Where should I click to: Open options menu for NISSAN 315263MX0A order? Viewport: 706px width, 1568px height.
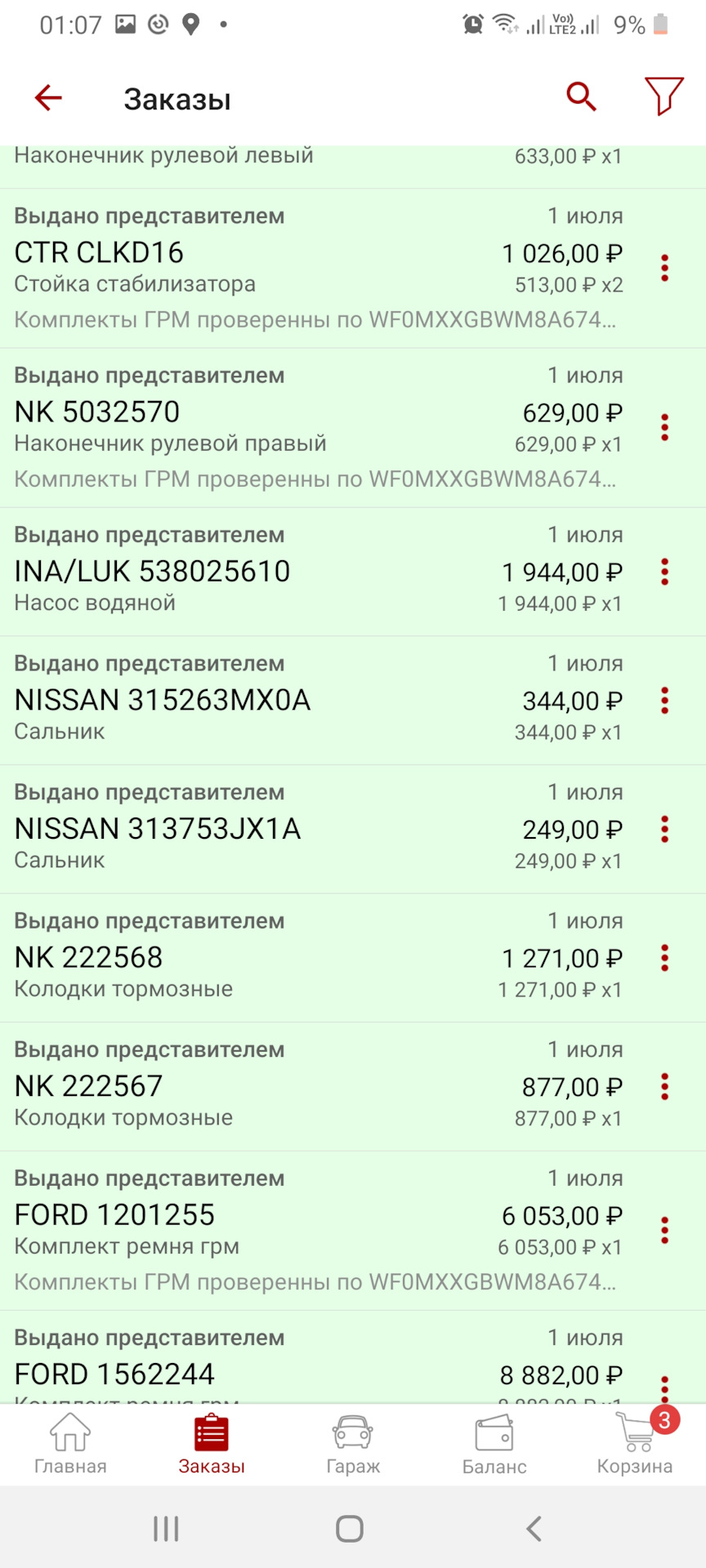tap(664, 701)
